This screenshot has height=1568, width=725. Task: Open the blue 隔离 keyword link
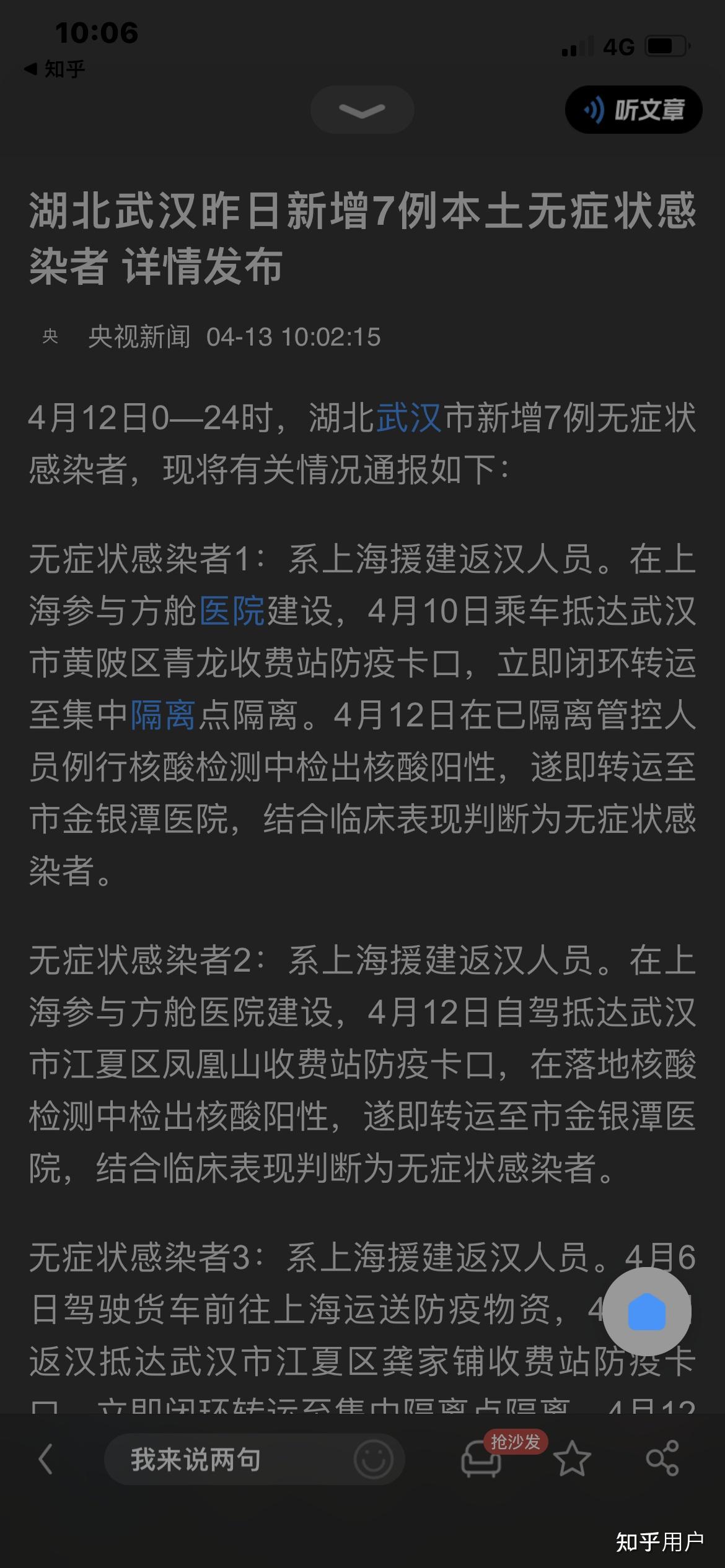point(163,715)
